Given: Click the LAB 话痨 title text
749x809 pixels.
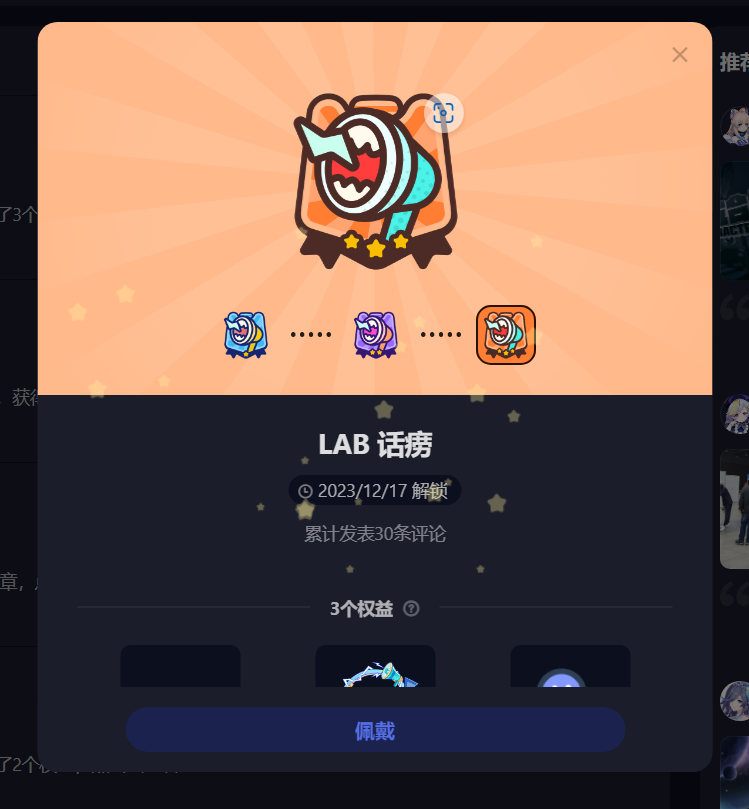Looking at the screenshot, I should point(375,444).
